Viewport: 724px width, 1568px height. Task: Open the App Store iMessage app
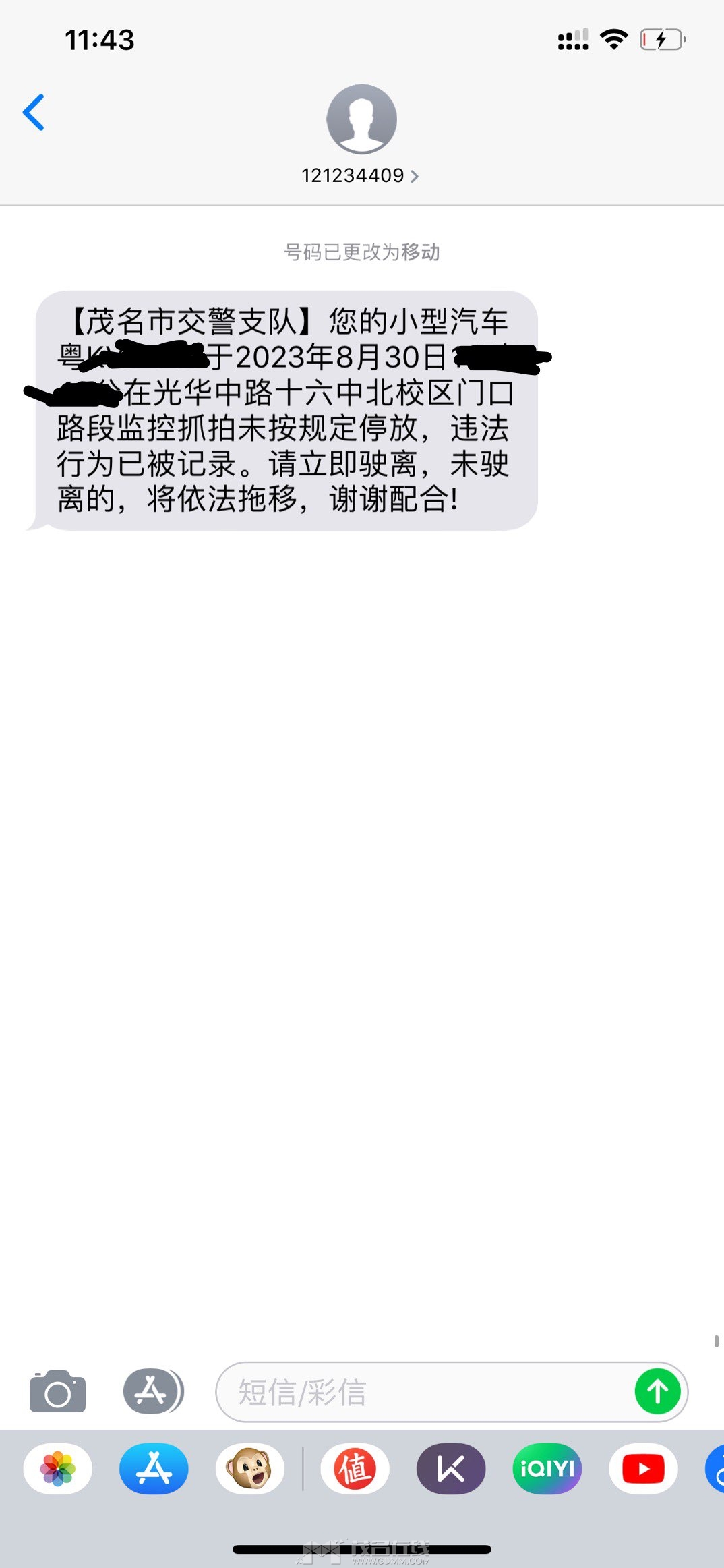pyautogui.click(x=154, y=1469)
